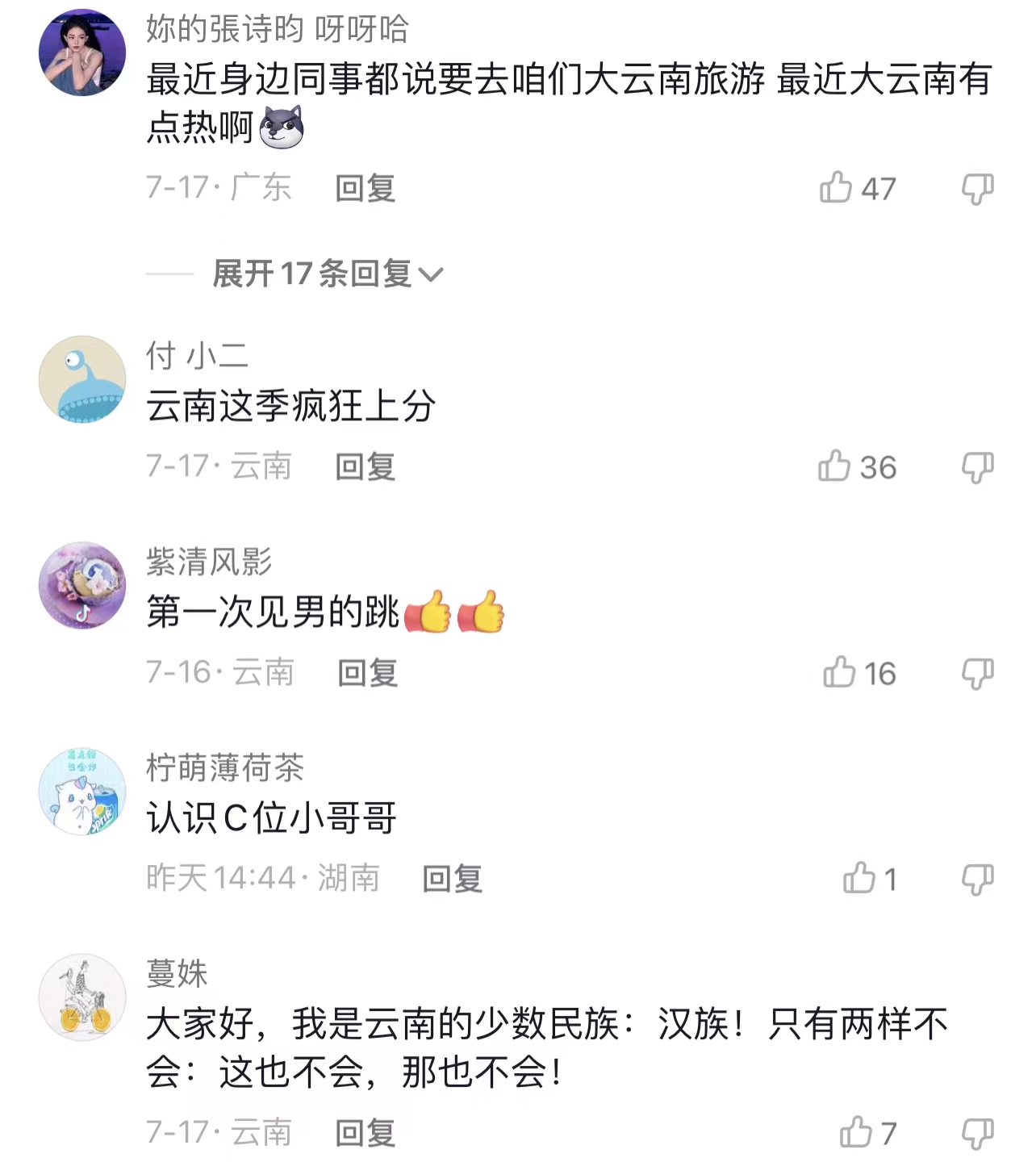View 柠萌薄荷茶's profile picture
Viewport: 1036px width, 1162px height.
(x=82, y=791)
